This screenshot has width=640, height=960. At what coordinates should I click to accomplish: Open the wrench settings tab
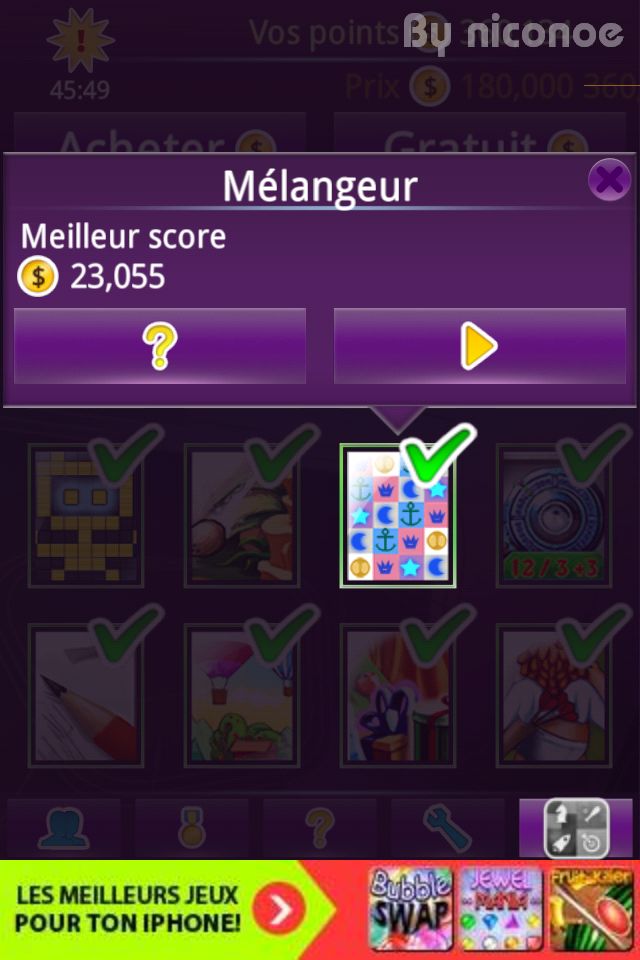pyautogui.click(x=447, y=828)
